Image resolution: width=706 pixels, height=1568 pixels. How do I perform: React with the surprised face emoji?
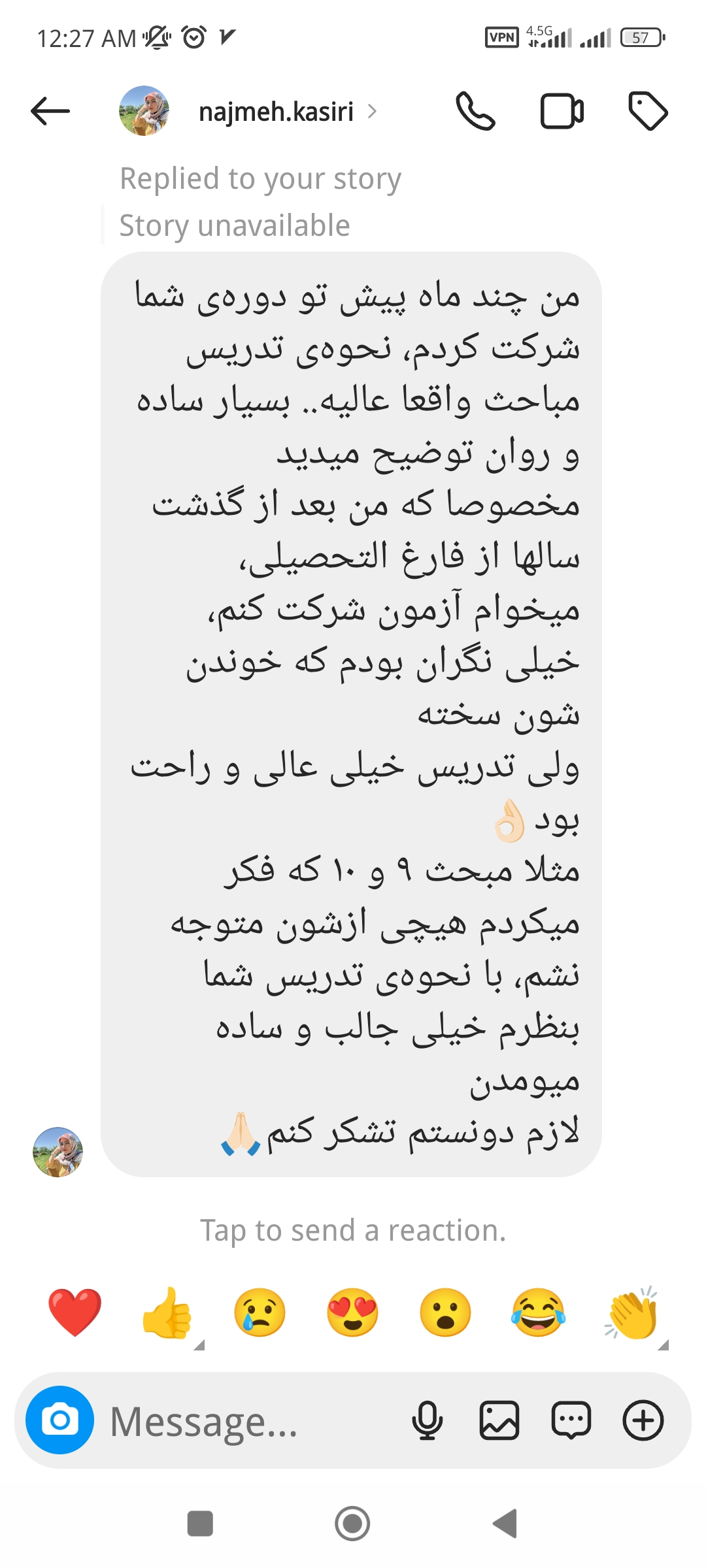pos(446,1313)
